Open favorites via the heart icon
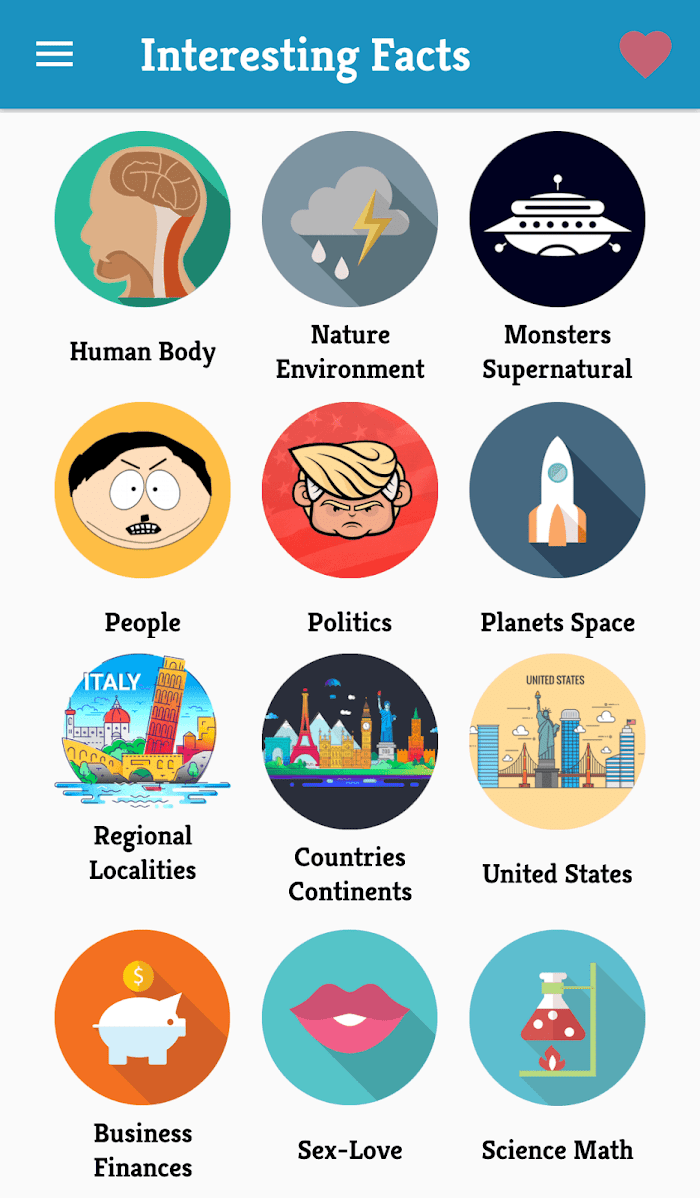Image resolution: width=700 pixels, height=1198 pixels. point(645,54)
